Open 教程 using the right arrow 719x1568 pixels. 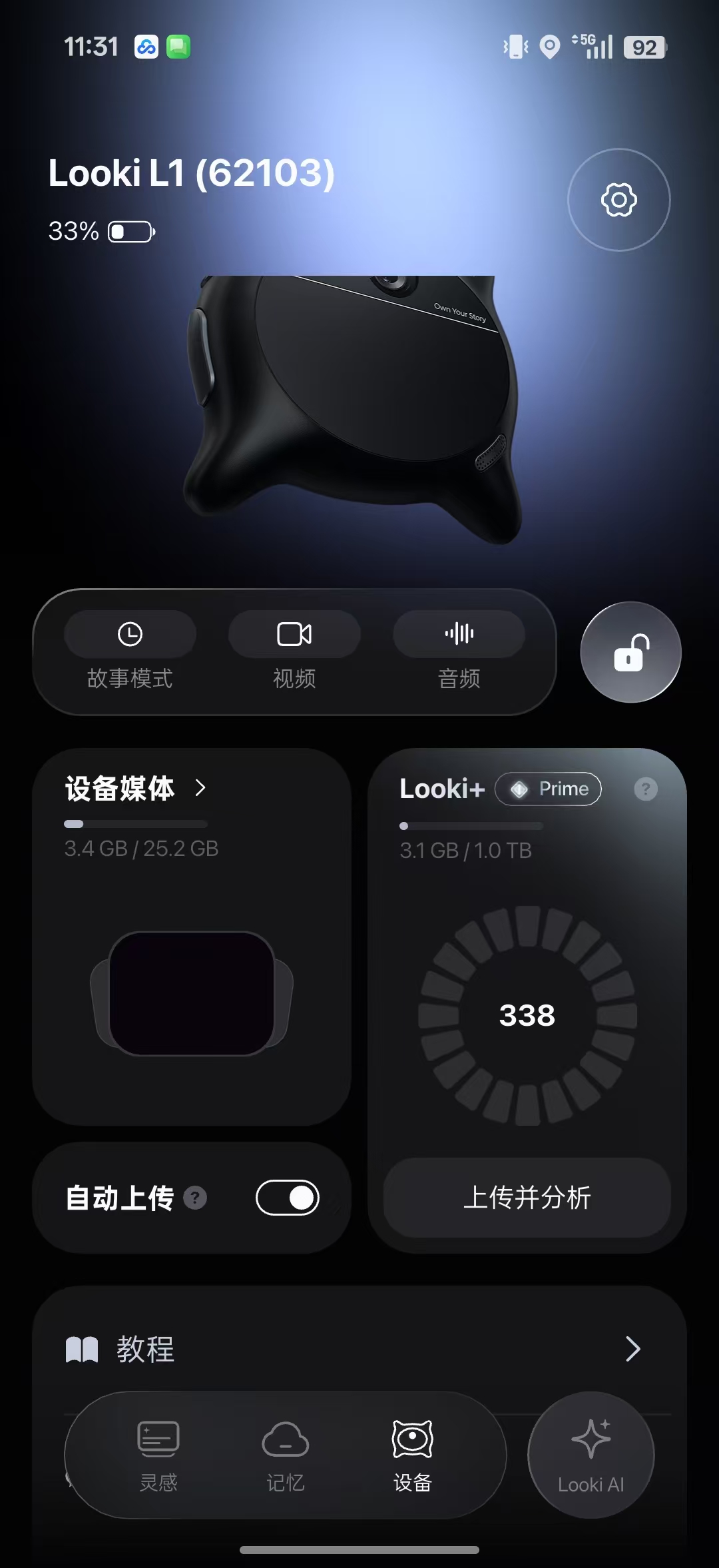632,1350
